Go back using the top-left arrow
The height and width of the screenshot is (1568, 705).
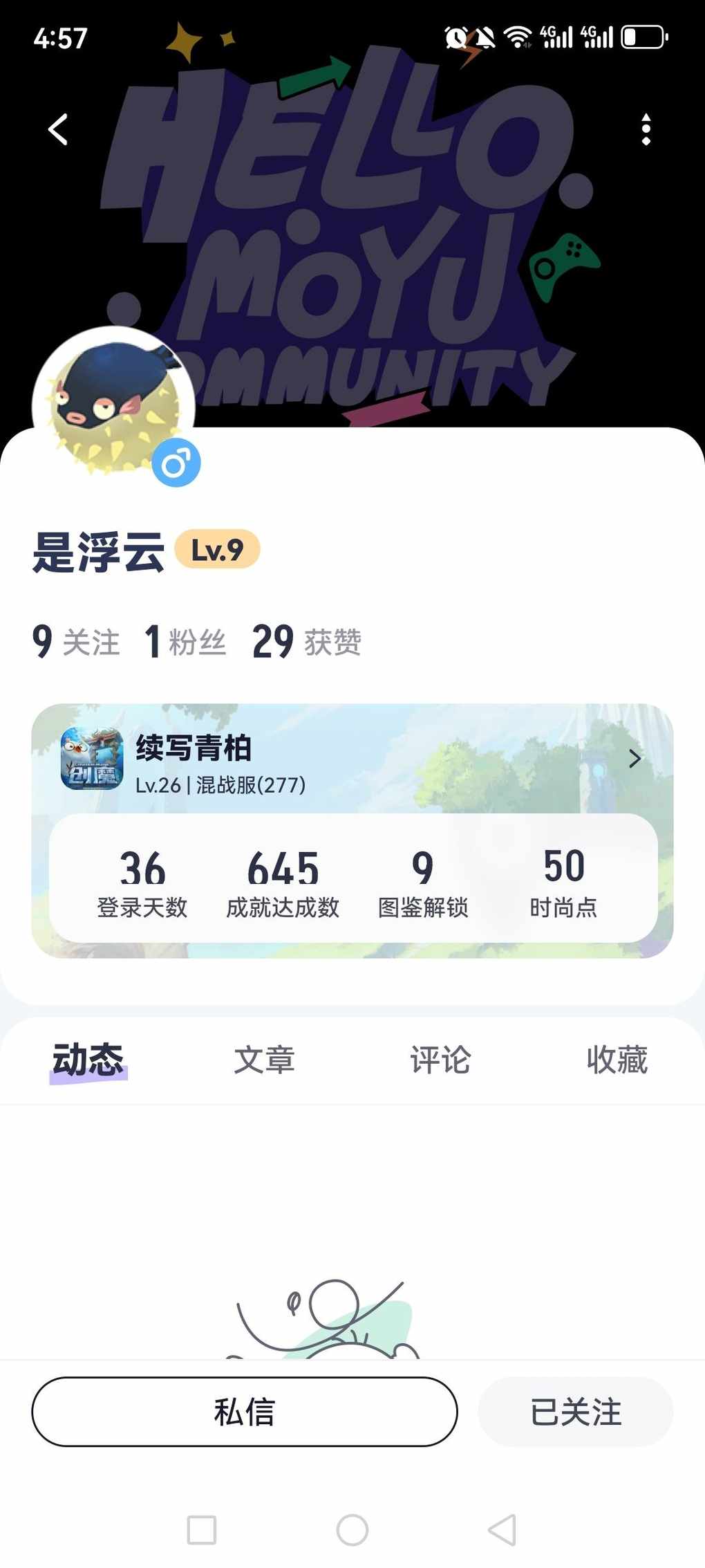pos(59,129)
